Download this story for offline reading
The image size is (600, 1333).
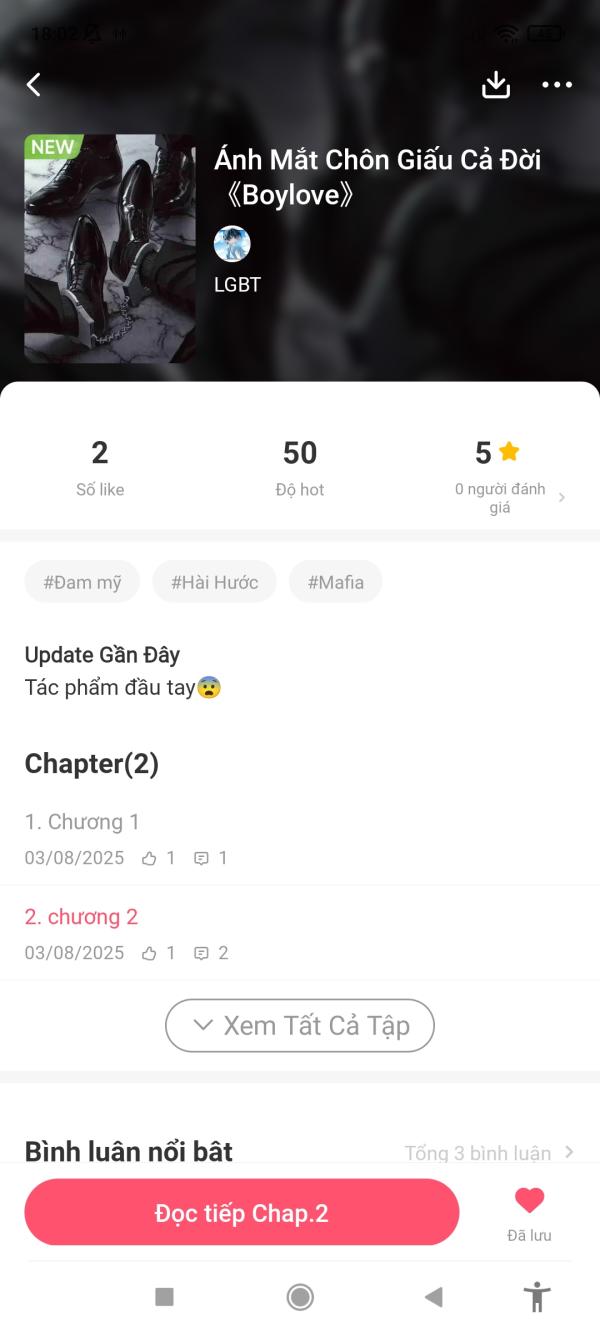pyautogui.click(x=496, y=85)
